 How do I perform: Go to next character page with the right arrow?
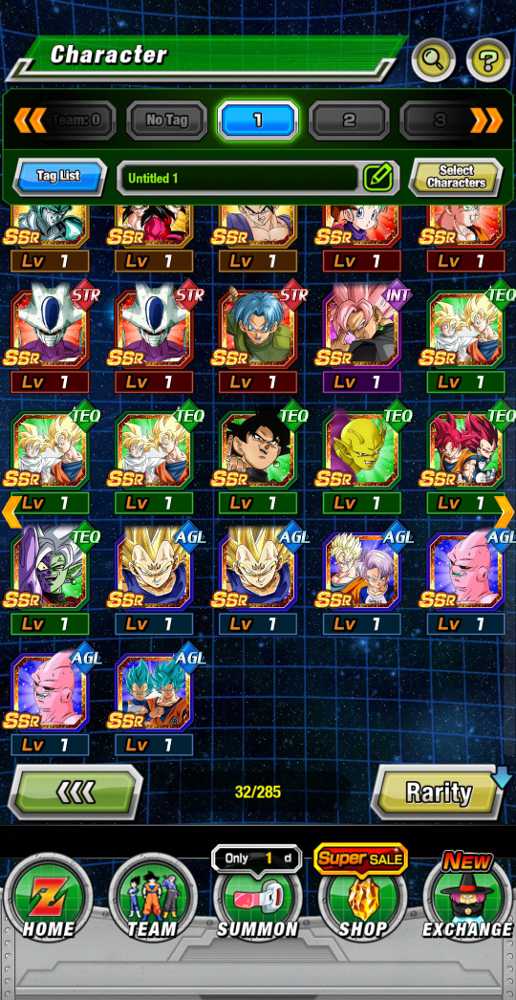click(x=504, y=511)
